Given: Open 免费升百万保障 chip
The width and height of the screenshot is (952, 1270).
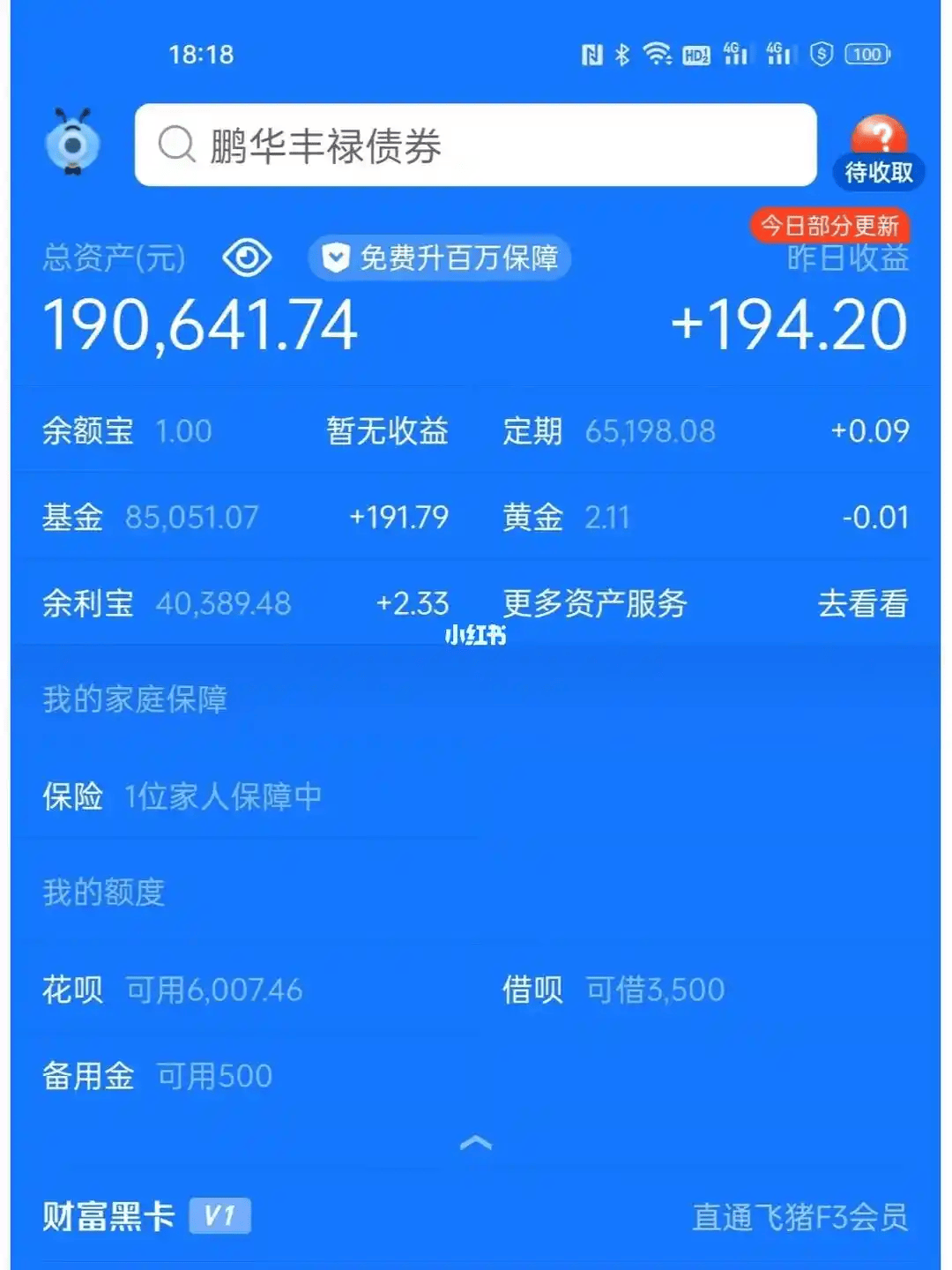Looking at the screenshot, I should 440,258.
